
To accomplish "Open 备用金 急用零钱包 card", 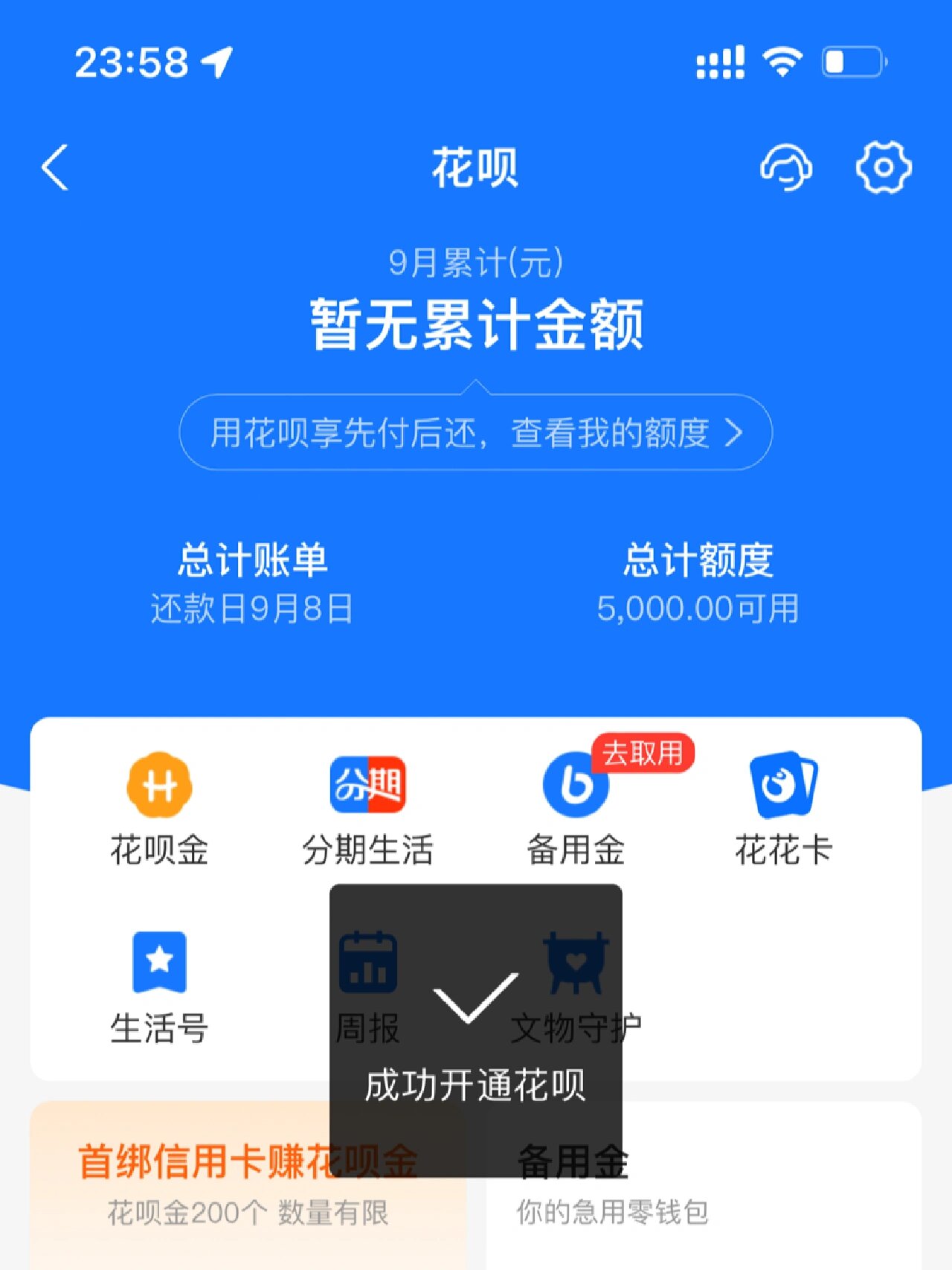I will [x=703, y=1184].
